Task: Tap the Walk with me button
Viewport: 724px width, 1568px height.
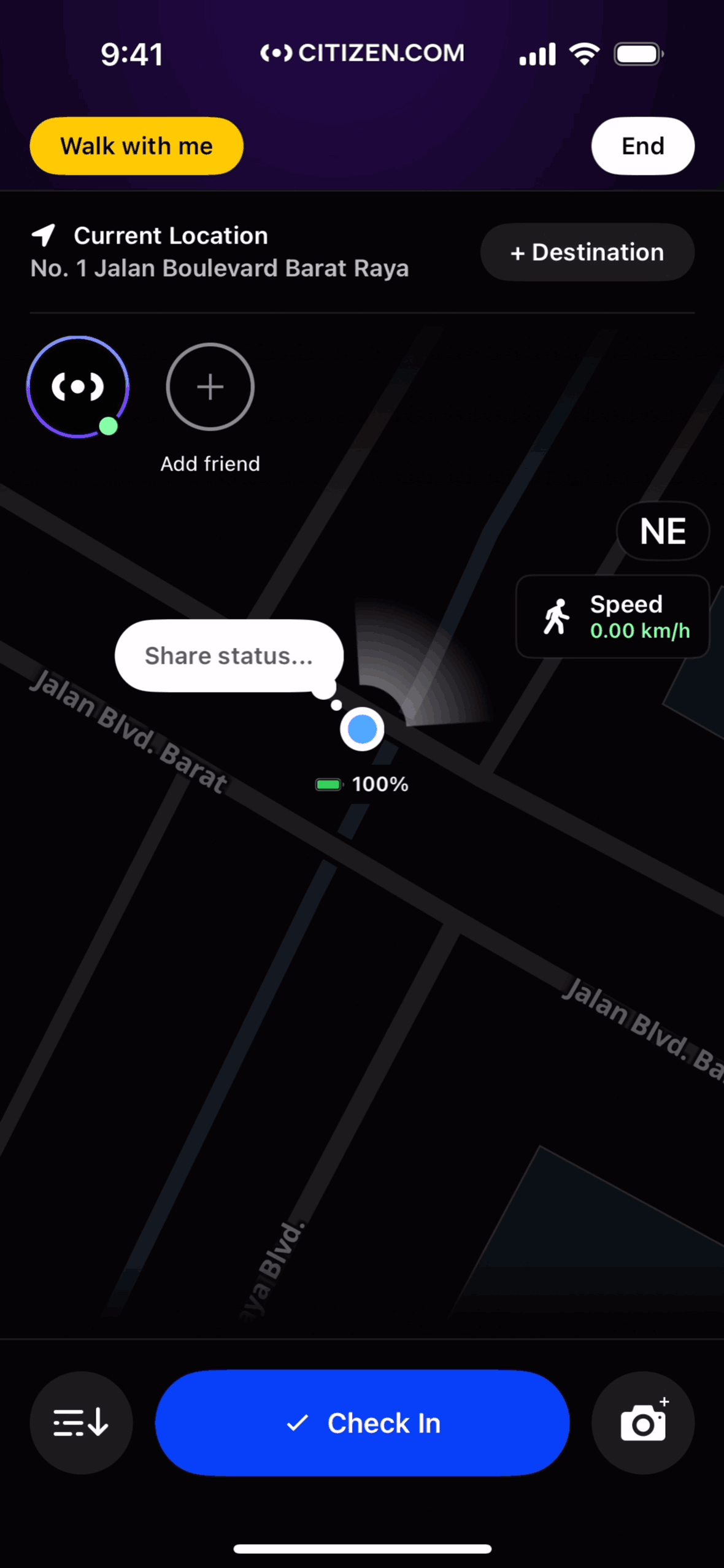Action: pyautogui.click(x=136, y=146)
